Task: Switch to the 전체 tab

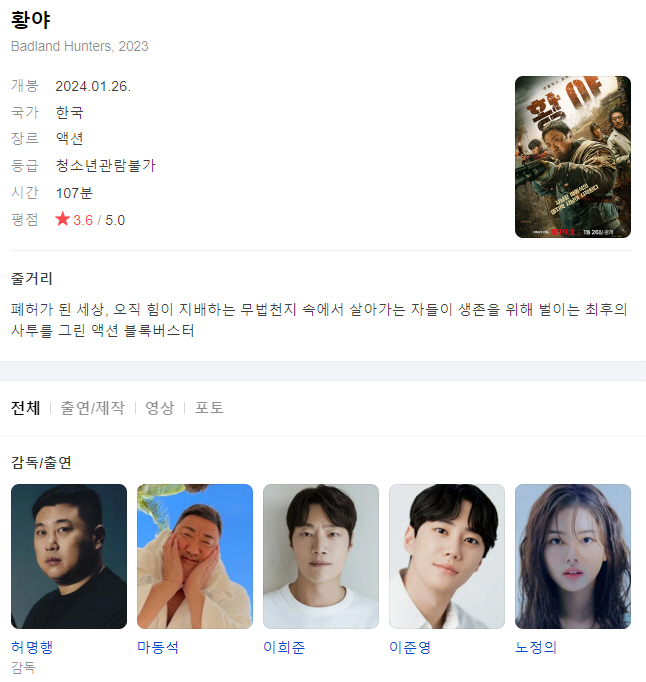Action: [25, 408]
